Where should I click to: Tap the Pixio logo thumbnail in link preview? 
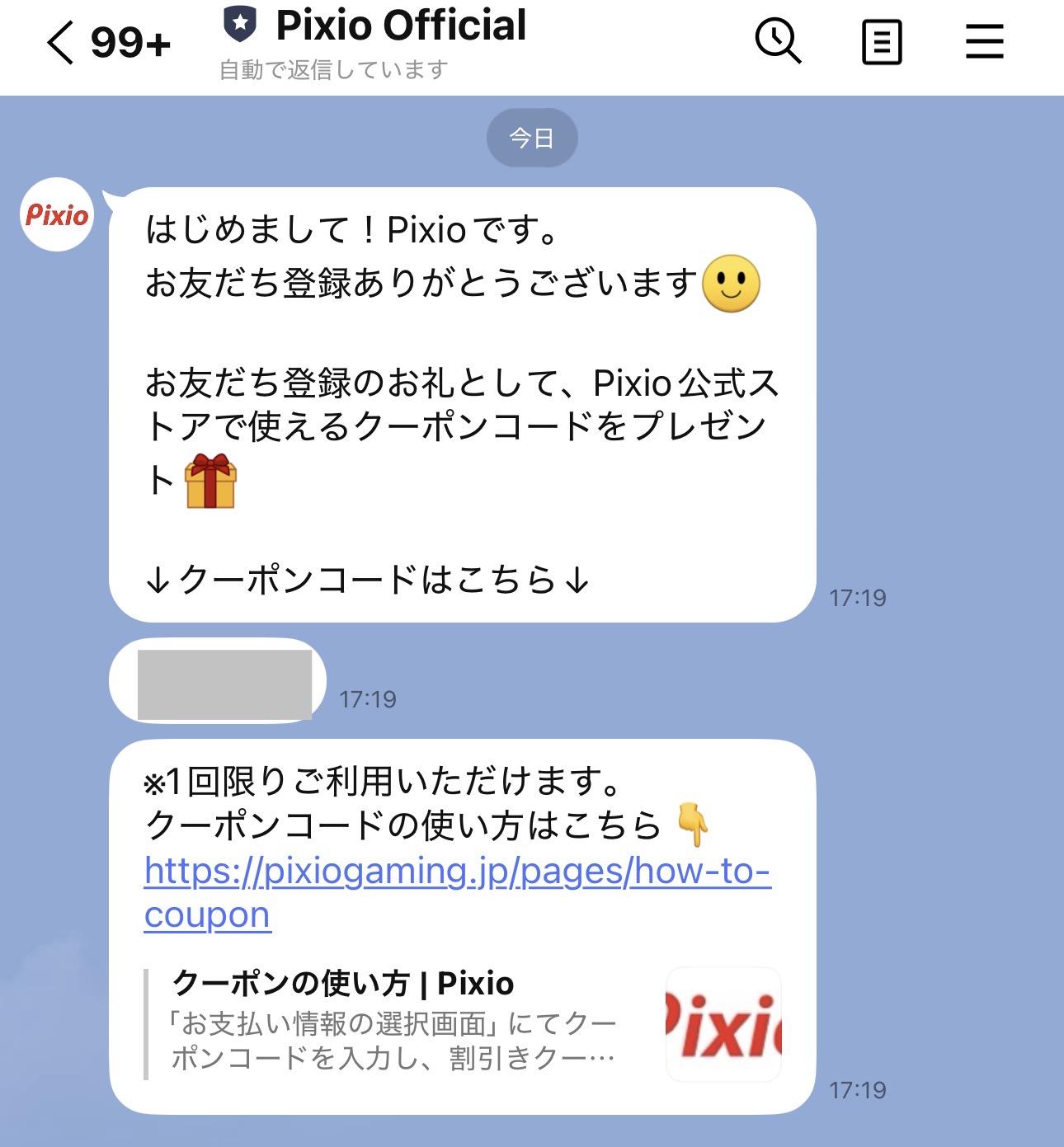coord(724,1025)
